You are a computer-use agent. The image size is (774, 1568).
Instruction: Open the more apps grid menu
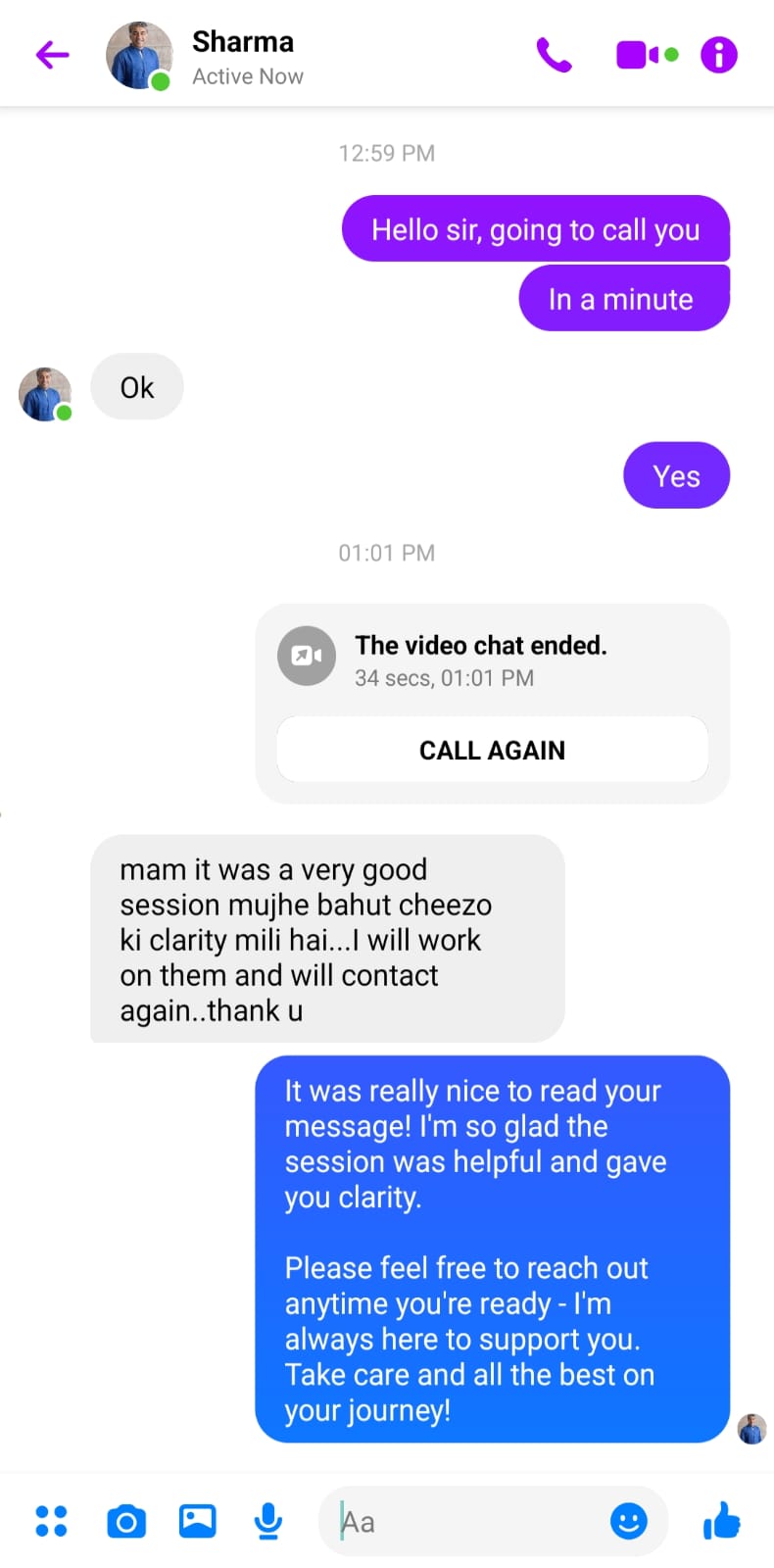coord(51,1521)
